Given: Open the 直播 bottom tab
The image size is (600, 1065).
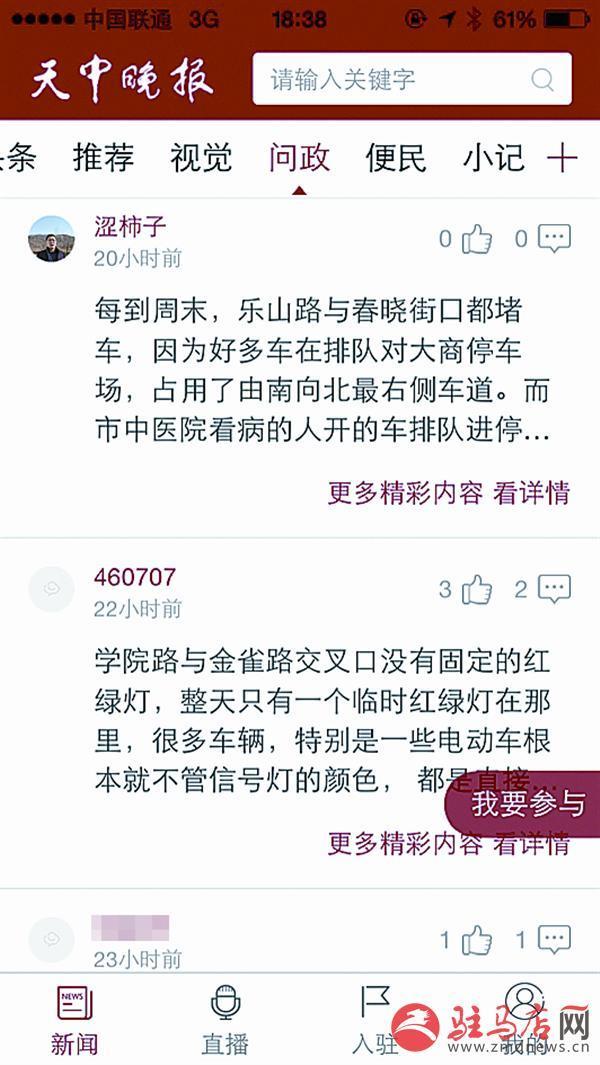Looking at the screenshot, I should tap(225, 1020).
